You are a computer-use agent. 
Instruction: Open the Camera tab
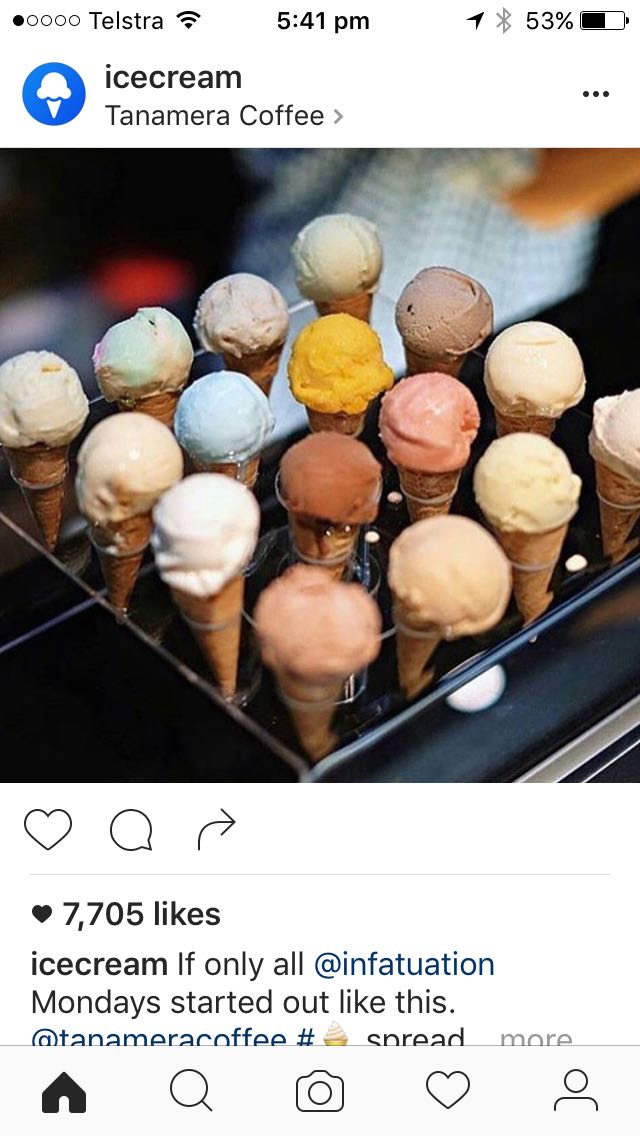(320, 1091)
